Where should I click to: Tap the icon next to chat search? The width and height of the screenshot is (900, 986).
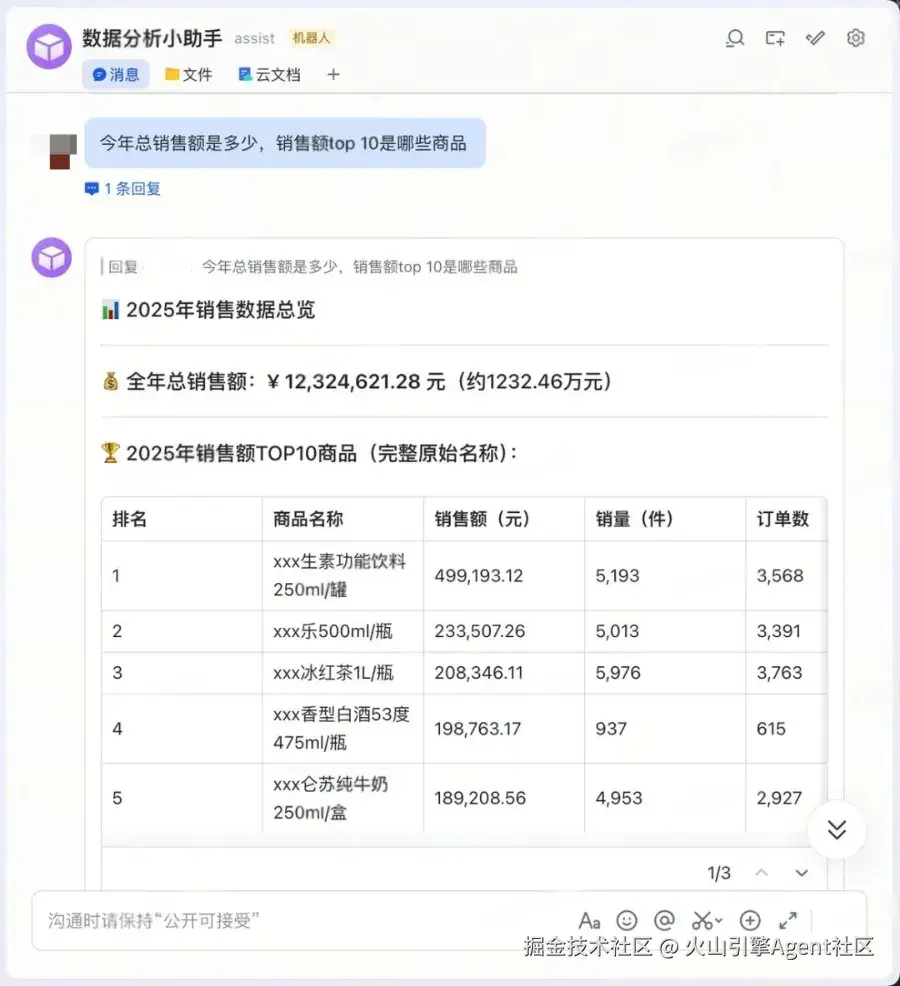775,38
